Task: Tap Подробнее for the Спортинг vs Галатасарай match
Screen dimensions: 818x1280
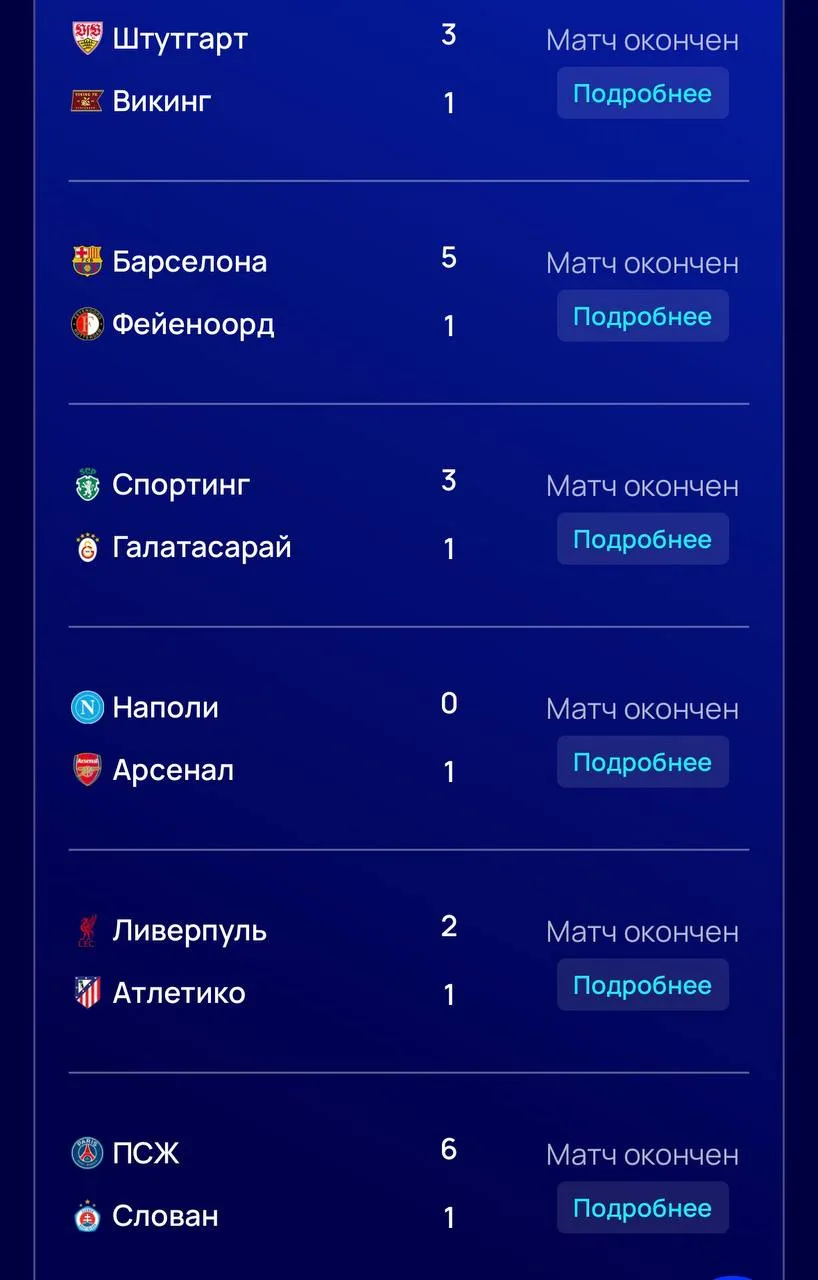Action: coord(642,540)
